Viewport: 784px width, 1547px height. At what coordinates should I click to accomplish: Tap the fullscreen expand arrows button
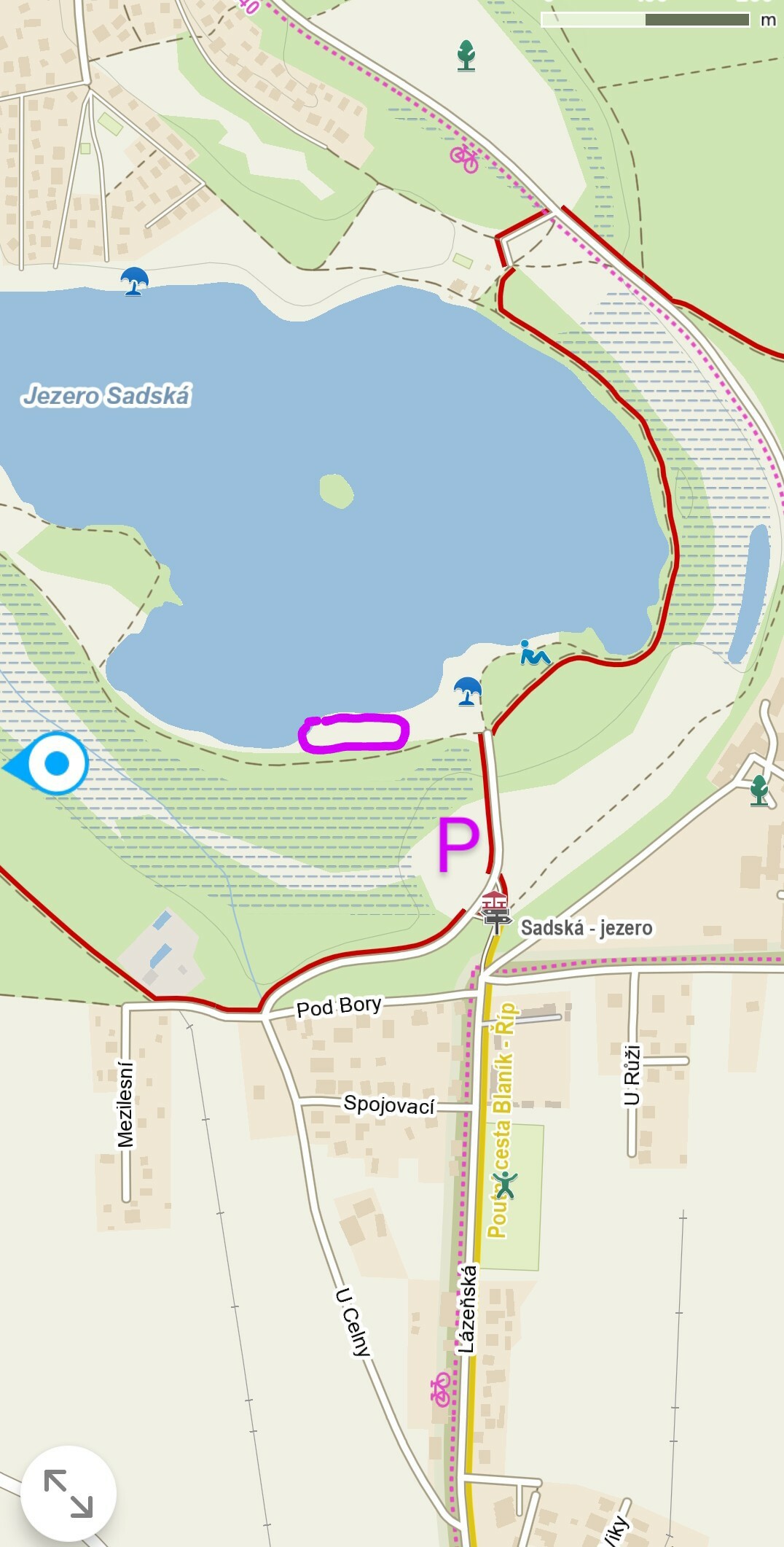[x=68, y=1493]
